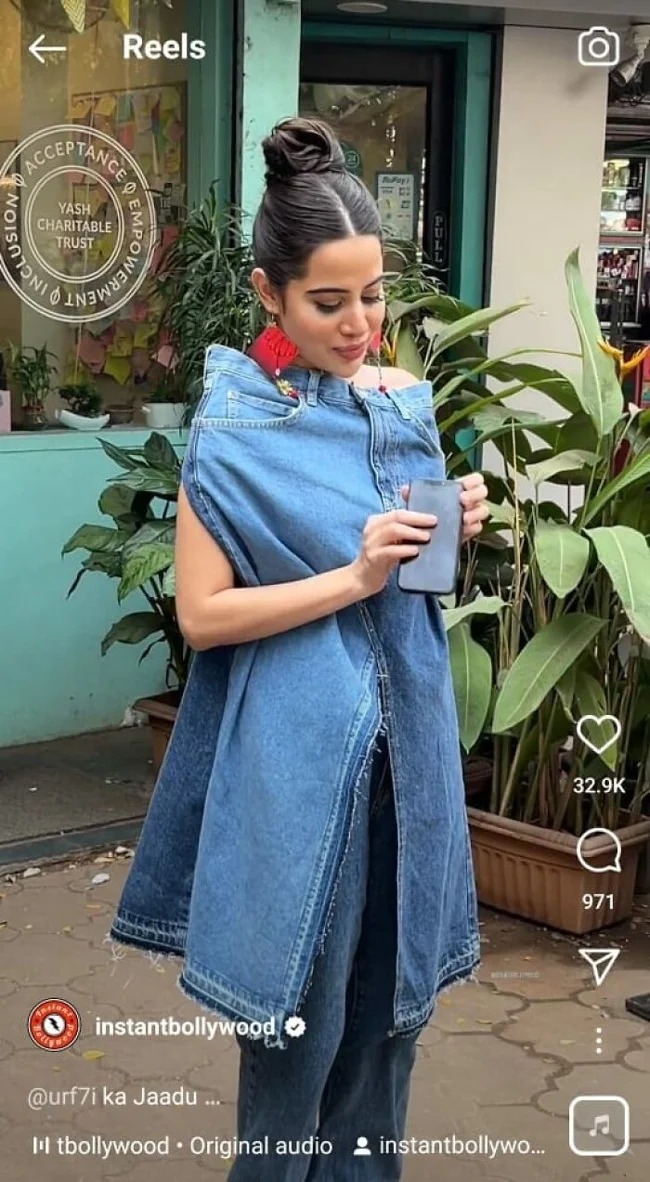Viewport: 650px width, 1182px height.
Task: Open the three-dot more options menu
Action: pos(598,1039)
